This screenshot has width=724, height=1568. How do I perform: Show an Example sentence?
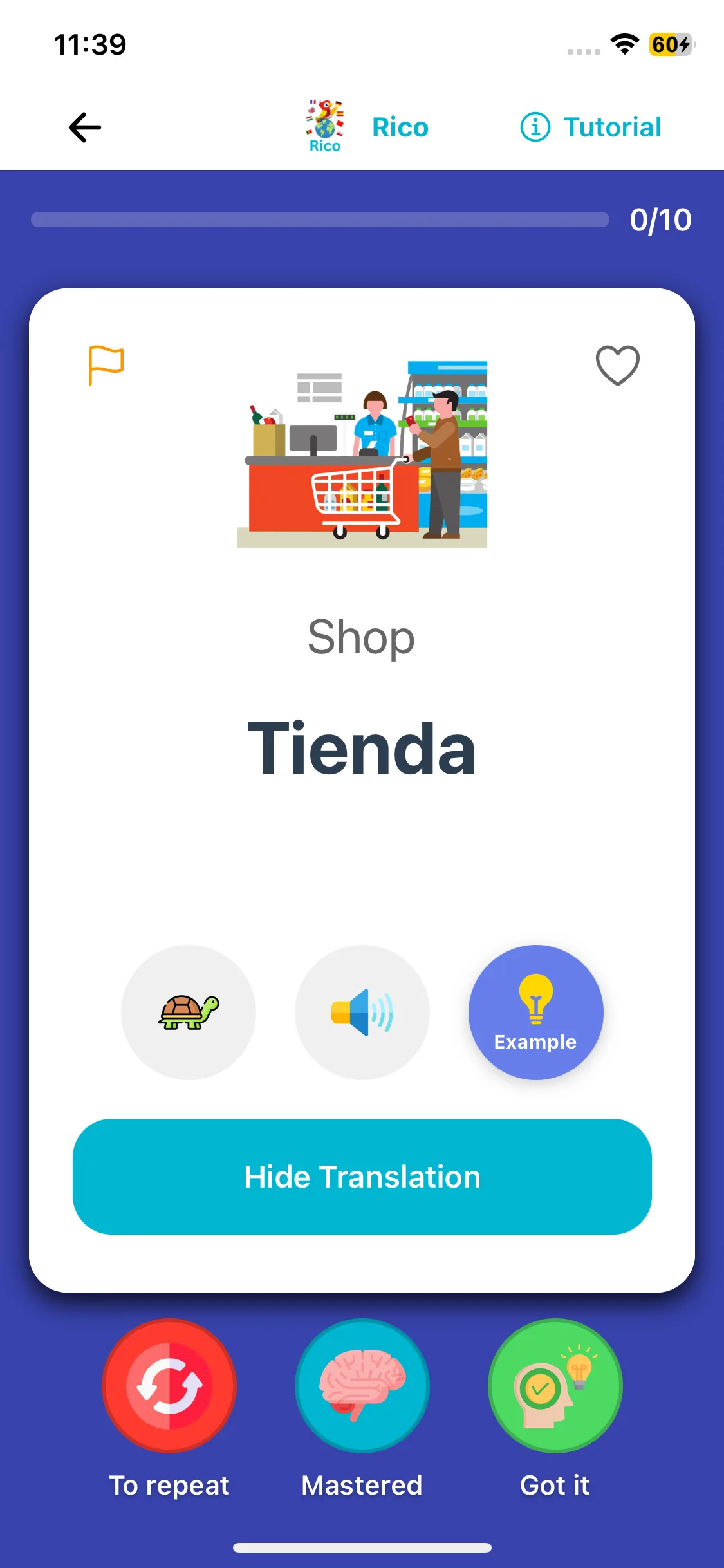[535, 1012]
